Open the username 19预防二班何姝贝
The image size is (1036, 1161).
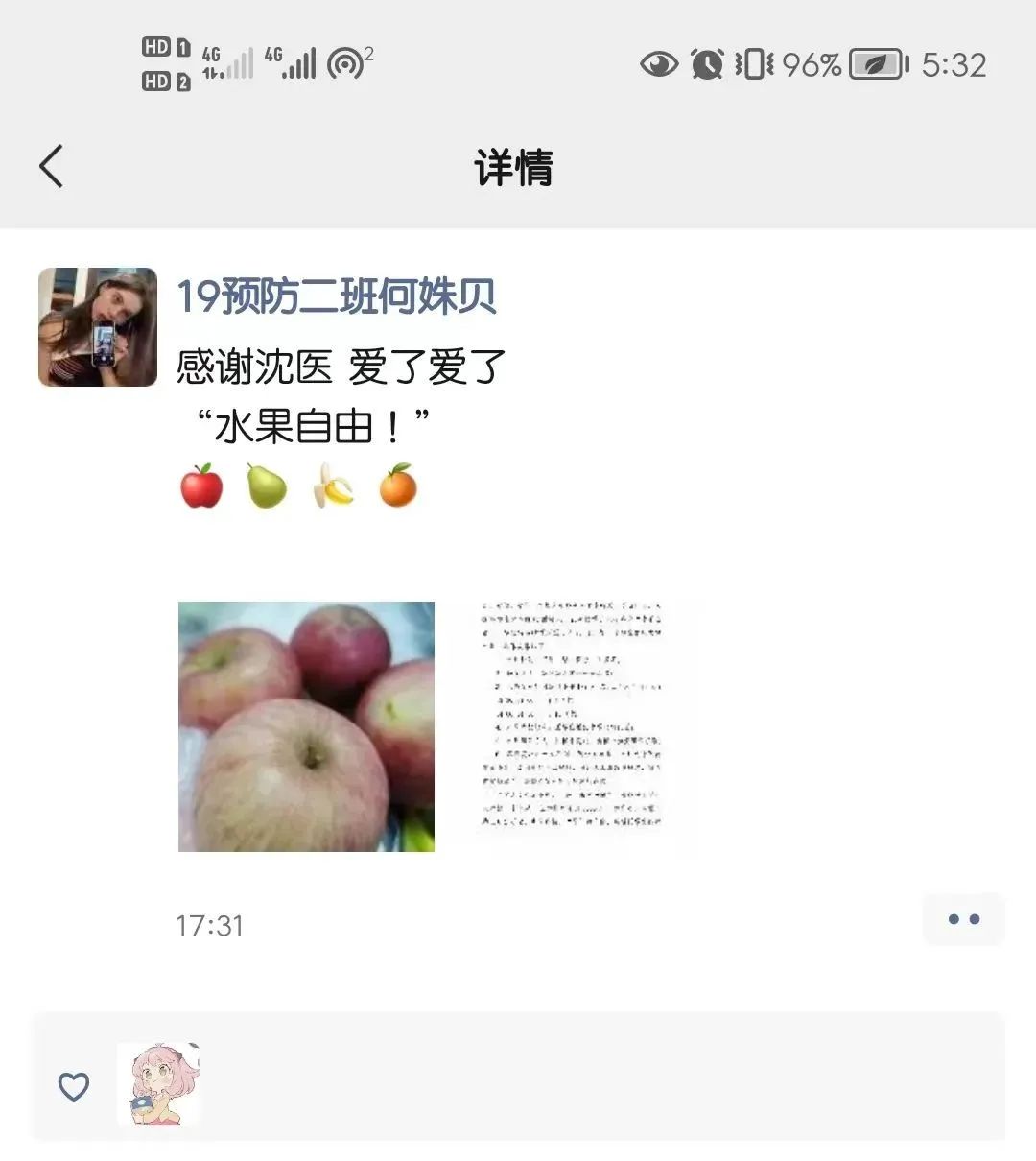[336, 296]
